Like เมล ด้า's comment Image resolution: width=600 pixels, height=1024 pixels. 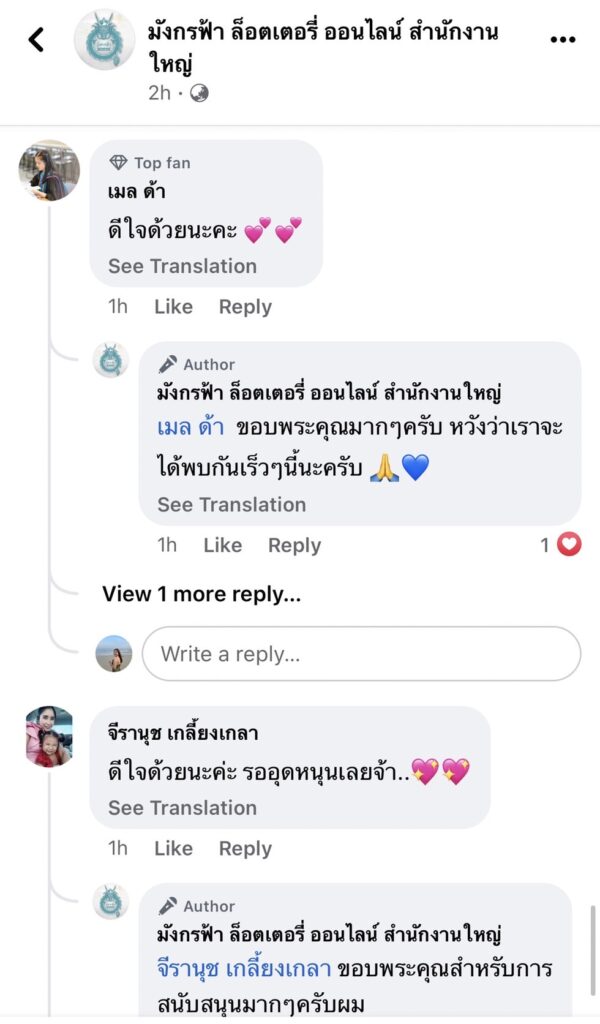click(x=173, y=307)
